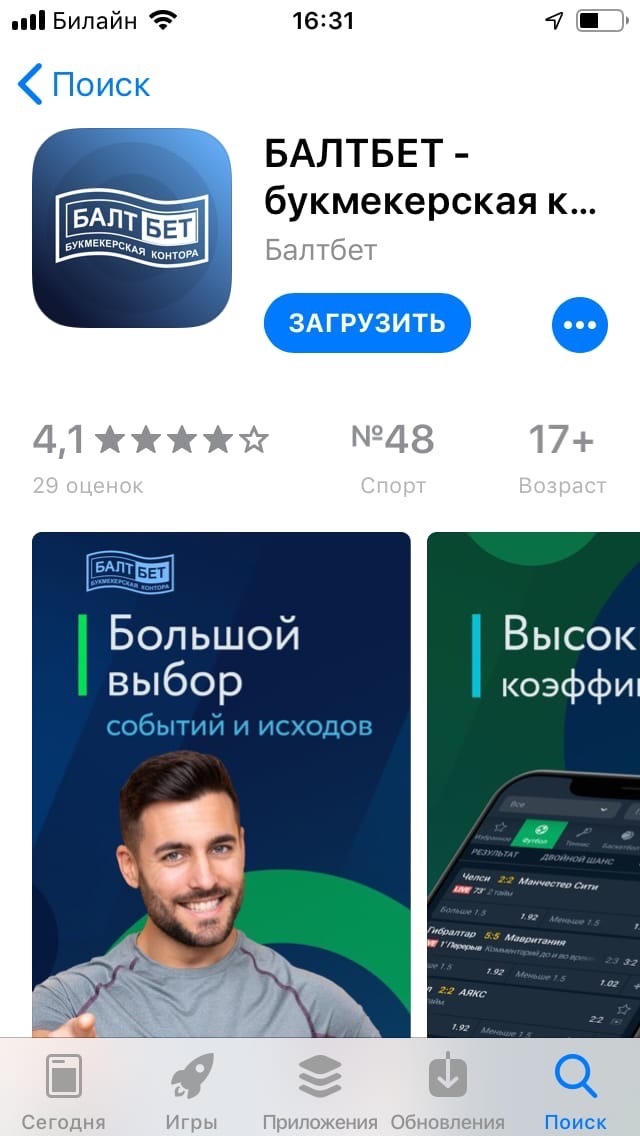This screenshot has height=1136, width=640.
Task: Open the second screenshot about коэффициенты
Action: 533,780
